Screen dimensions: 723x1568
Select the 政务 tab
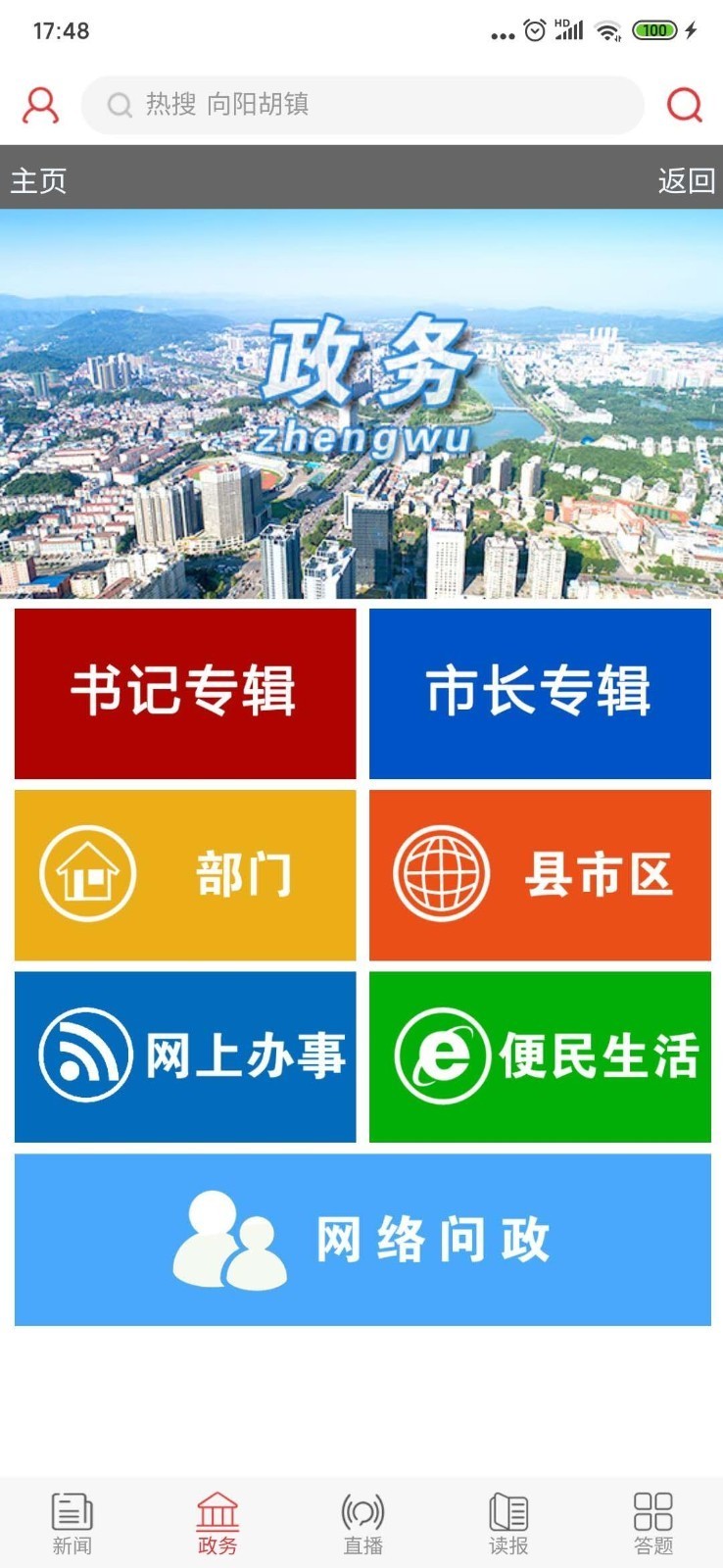click(x=217, y=1524)
